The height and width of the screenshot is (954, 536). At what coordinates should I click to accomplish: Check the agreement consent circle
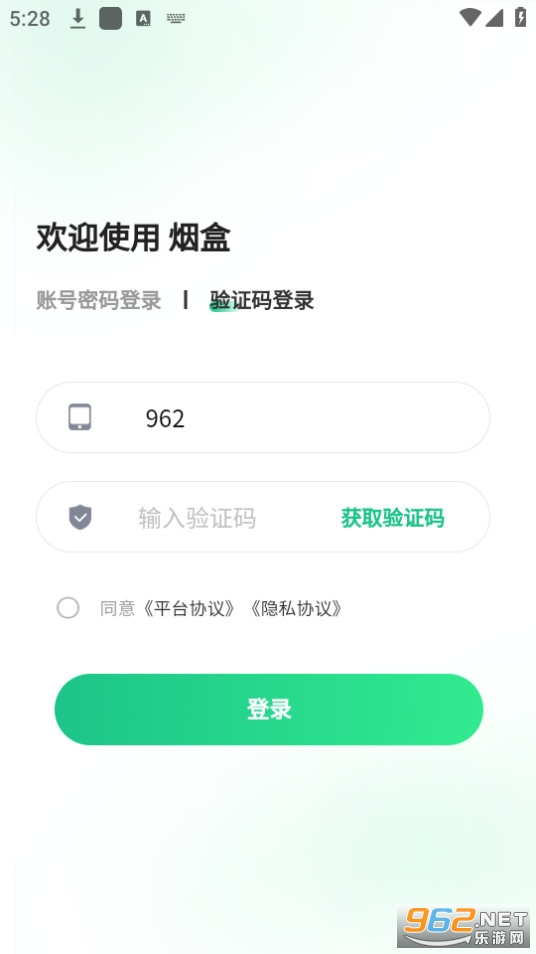68,608
